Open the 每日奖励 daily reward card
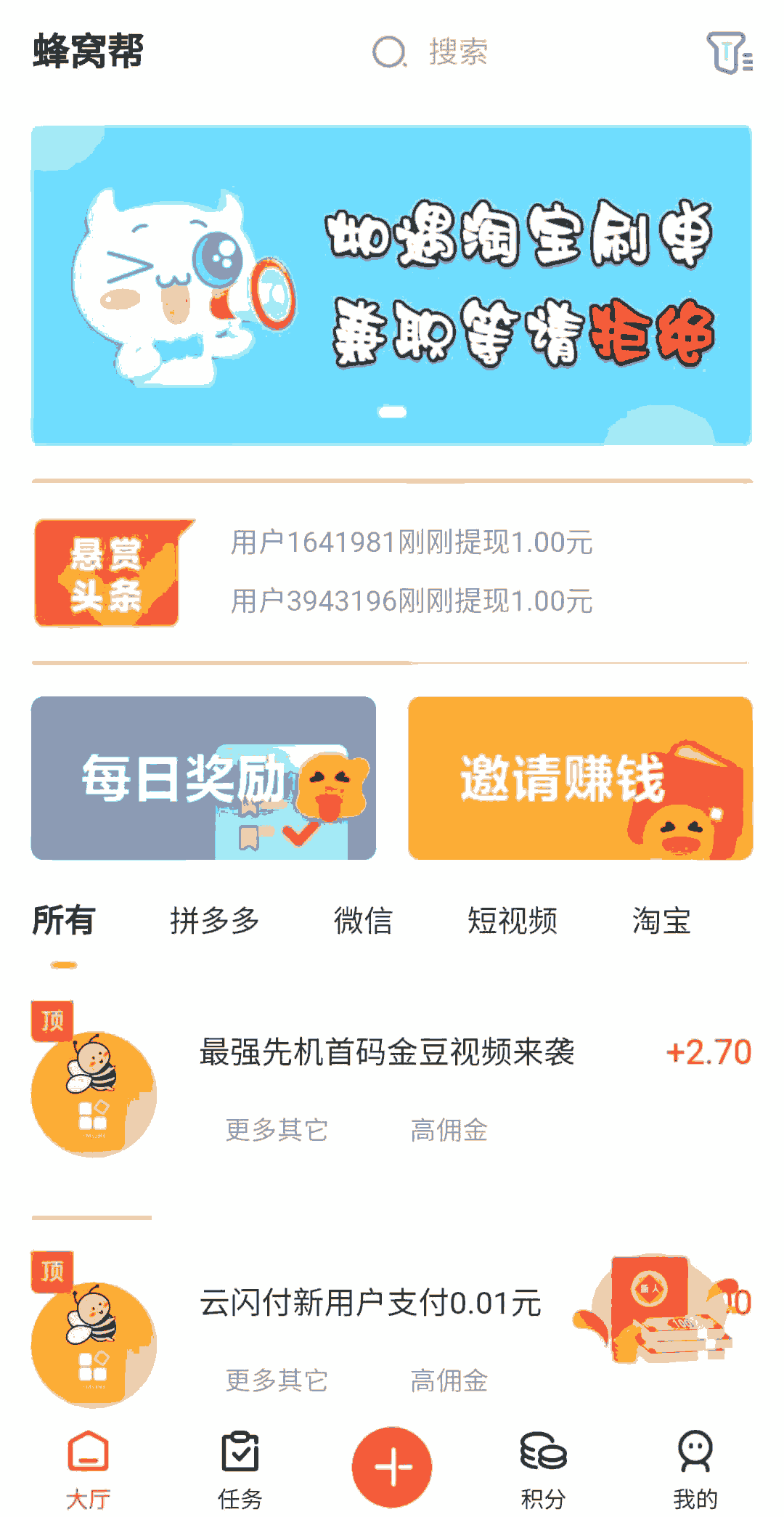The height and width of the screenshot is (1517, 784). (203, 778)
